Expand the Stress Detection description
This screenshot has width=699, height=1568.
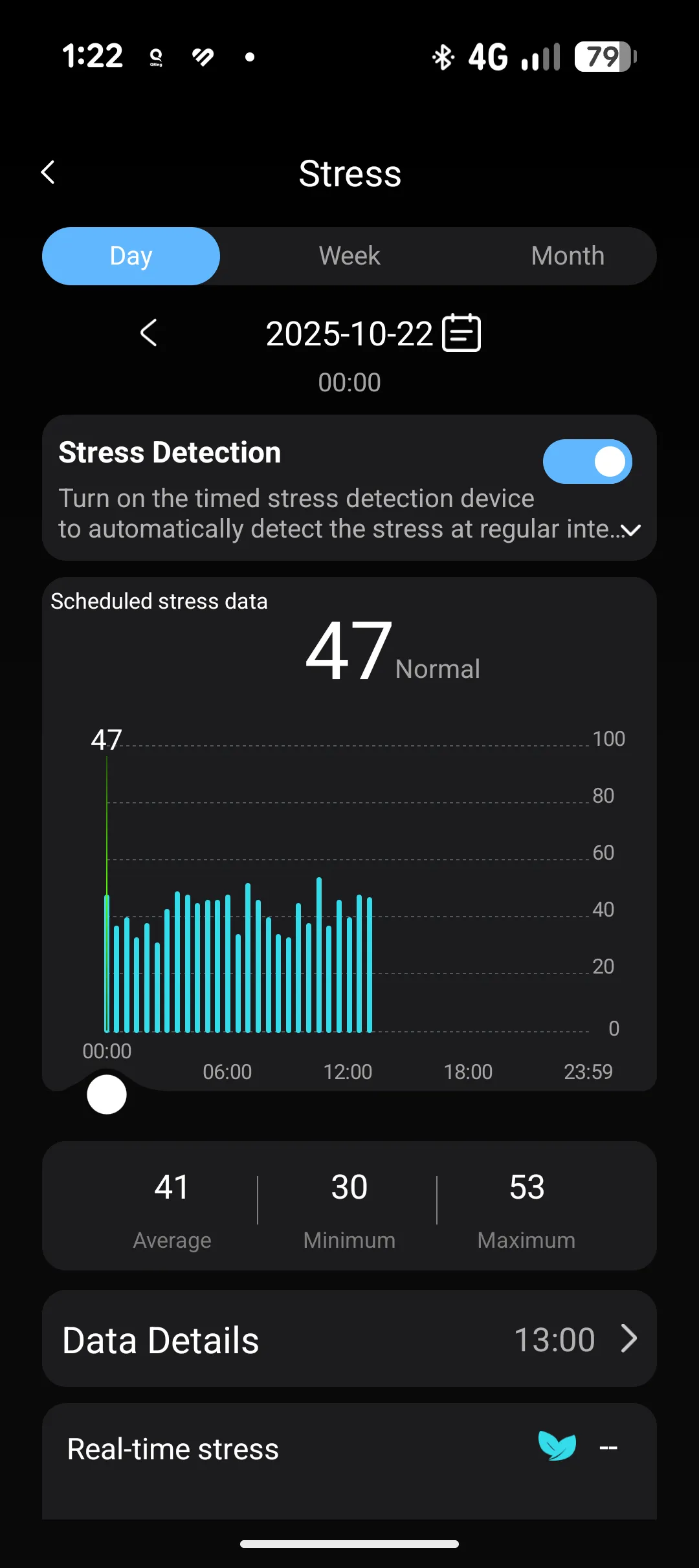tap(630, 530)
